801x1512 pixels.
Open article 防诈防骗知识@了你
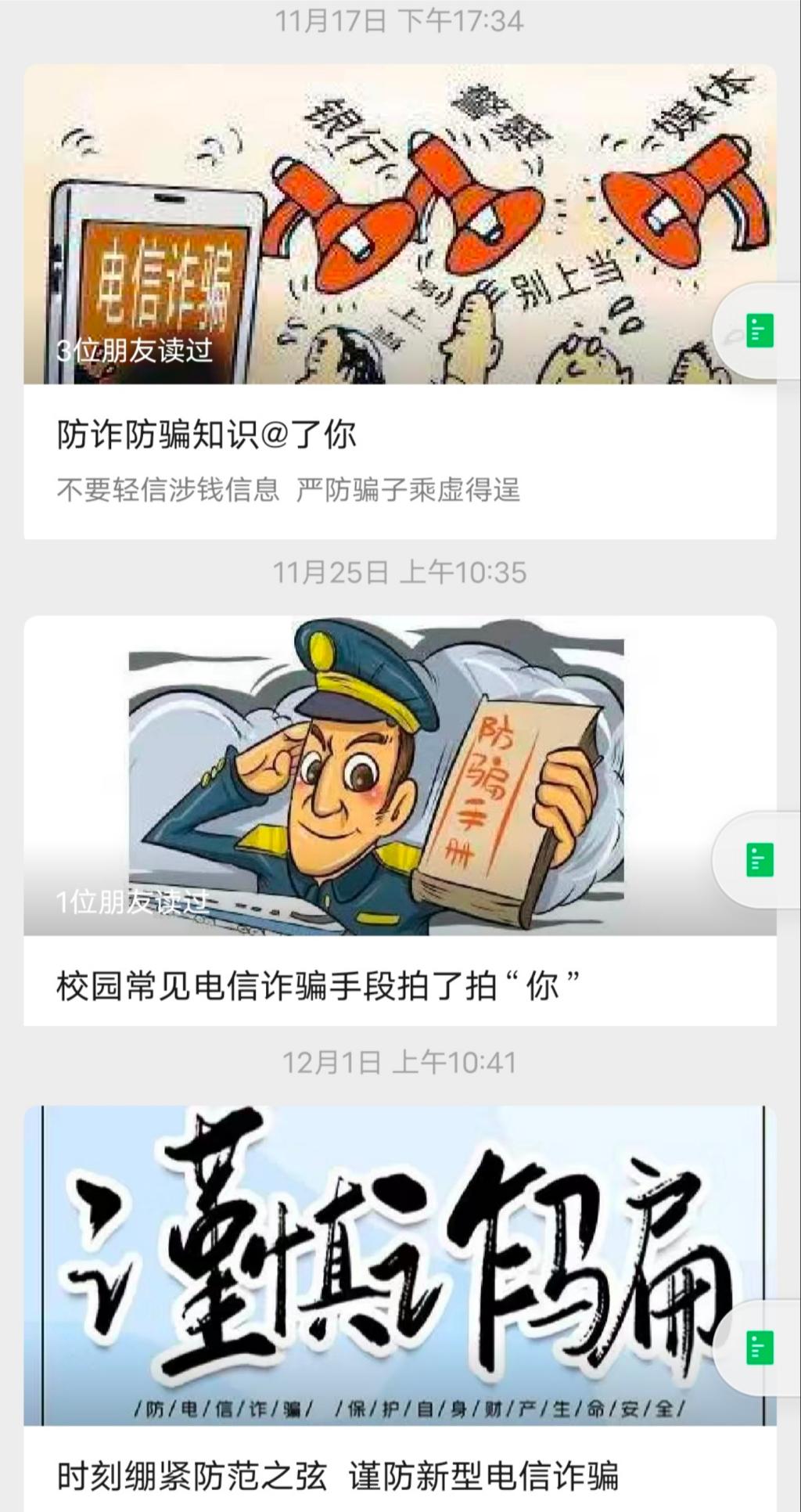[x=207, y=434]
